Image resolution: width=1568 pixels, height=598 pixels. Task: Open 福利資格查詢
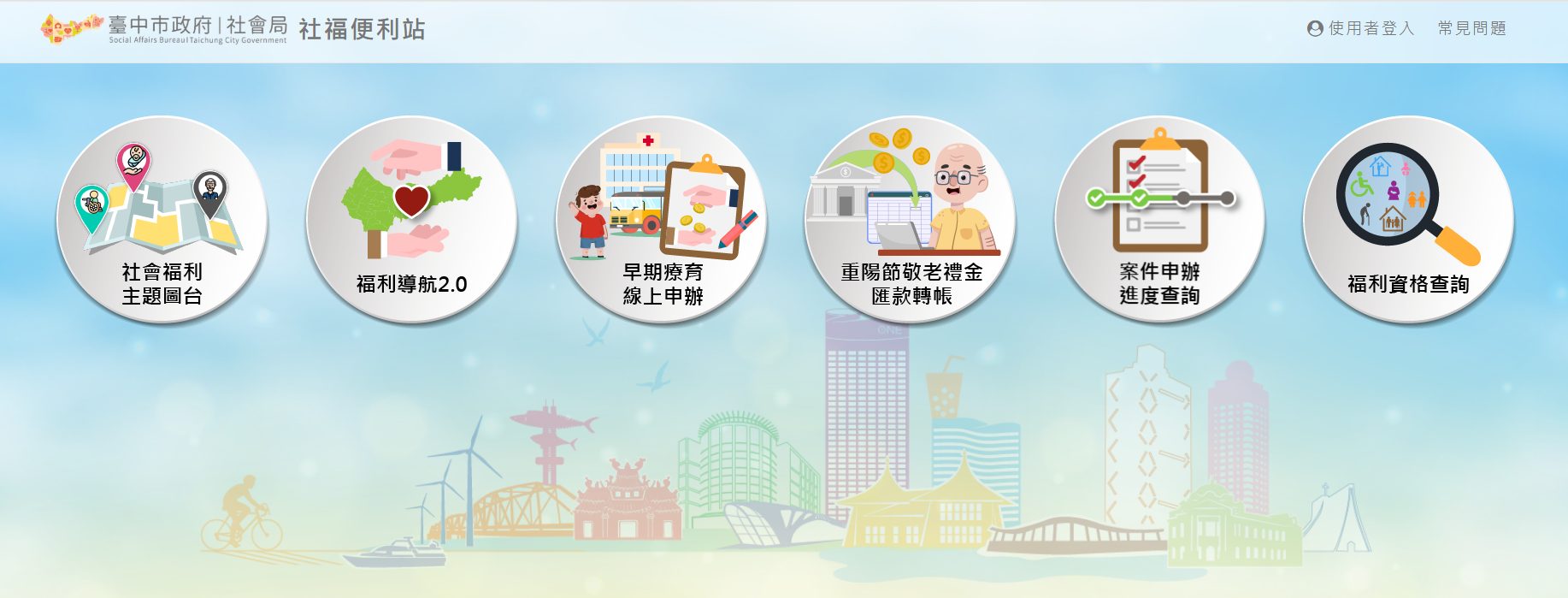point(1408,219)
